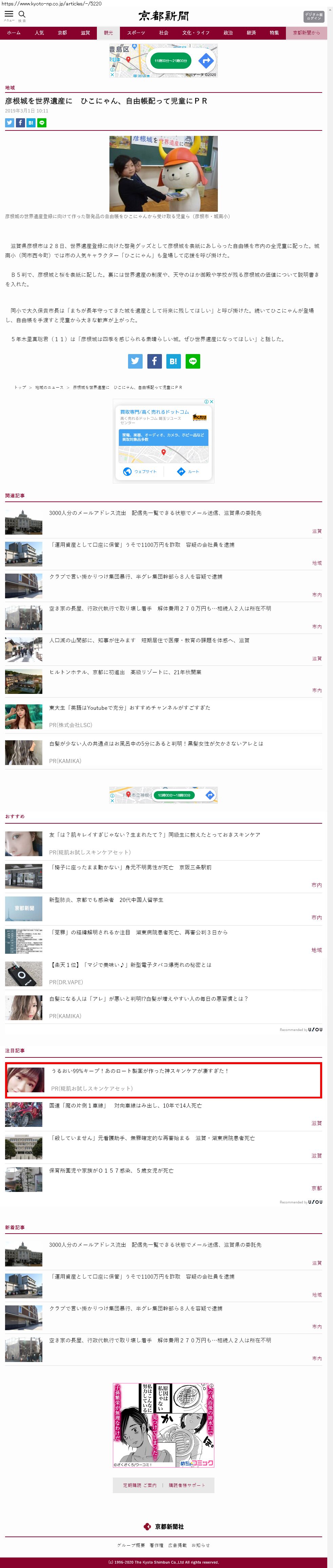Open the うるおい99%キープ promoted article
This screenshot has height=1568, width=333.
[x=140, y=1071]
